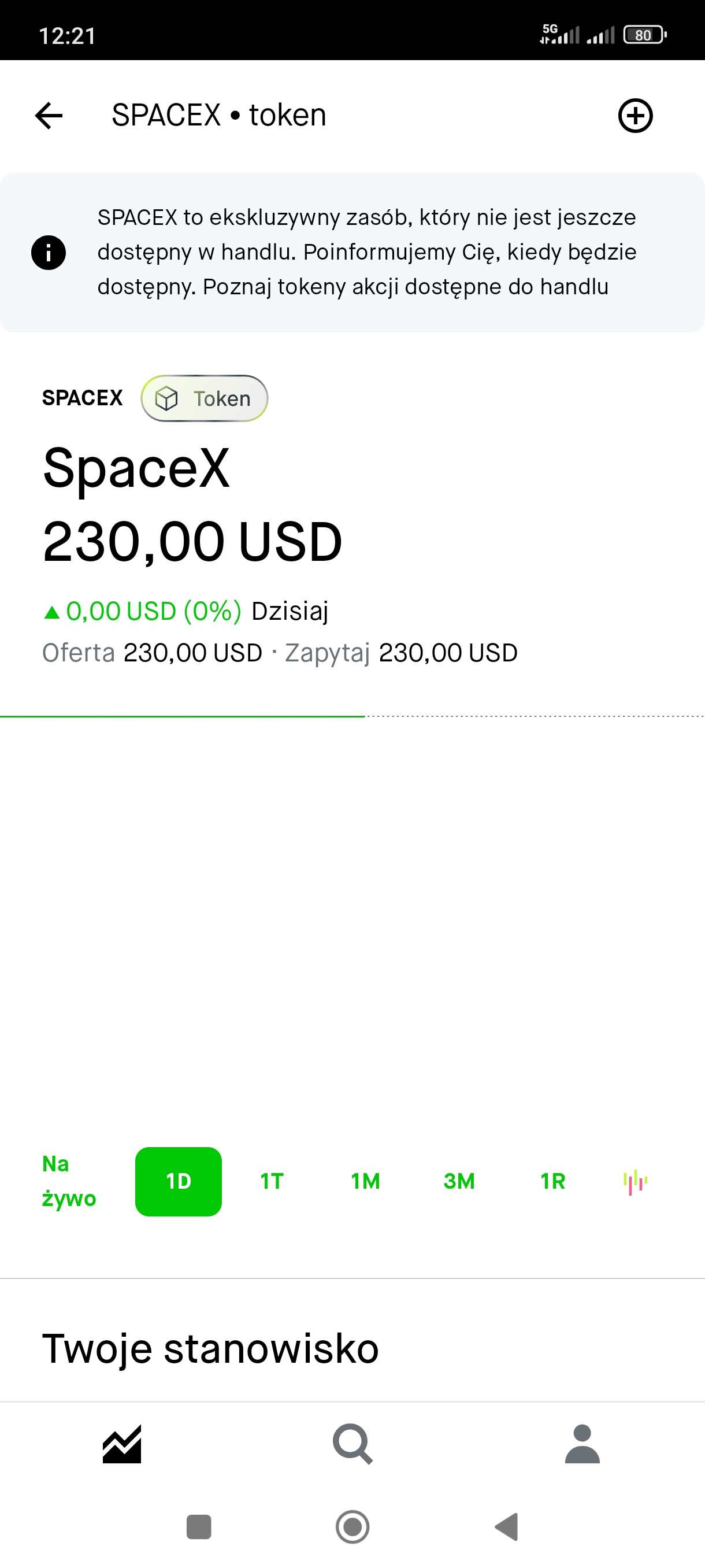Viewport: 705px width, 1568px height.
Task: Open the search tab in bottom navigation
Action: point(353,1444)
